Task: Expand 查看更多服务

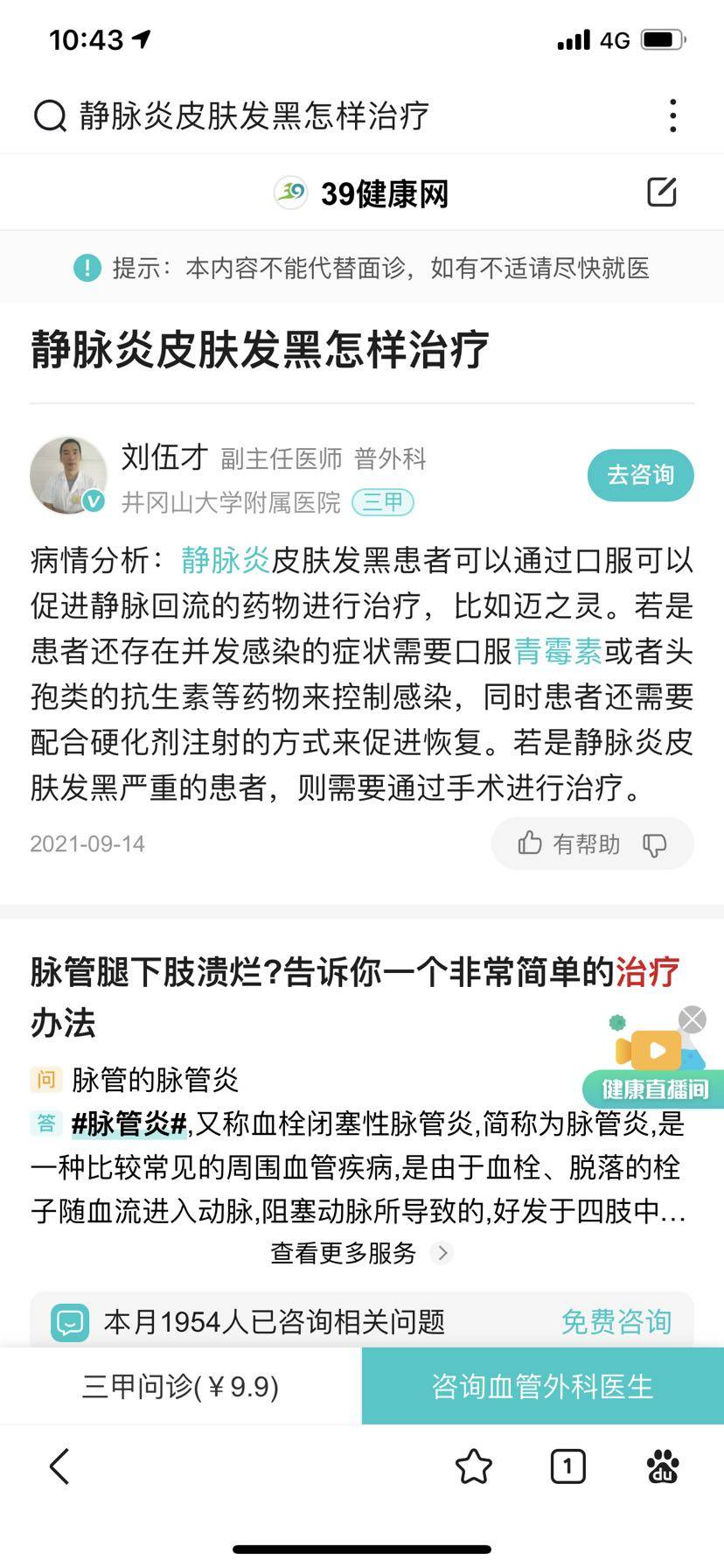Action: [360, 1253]
